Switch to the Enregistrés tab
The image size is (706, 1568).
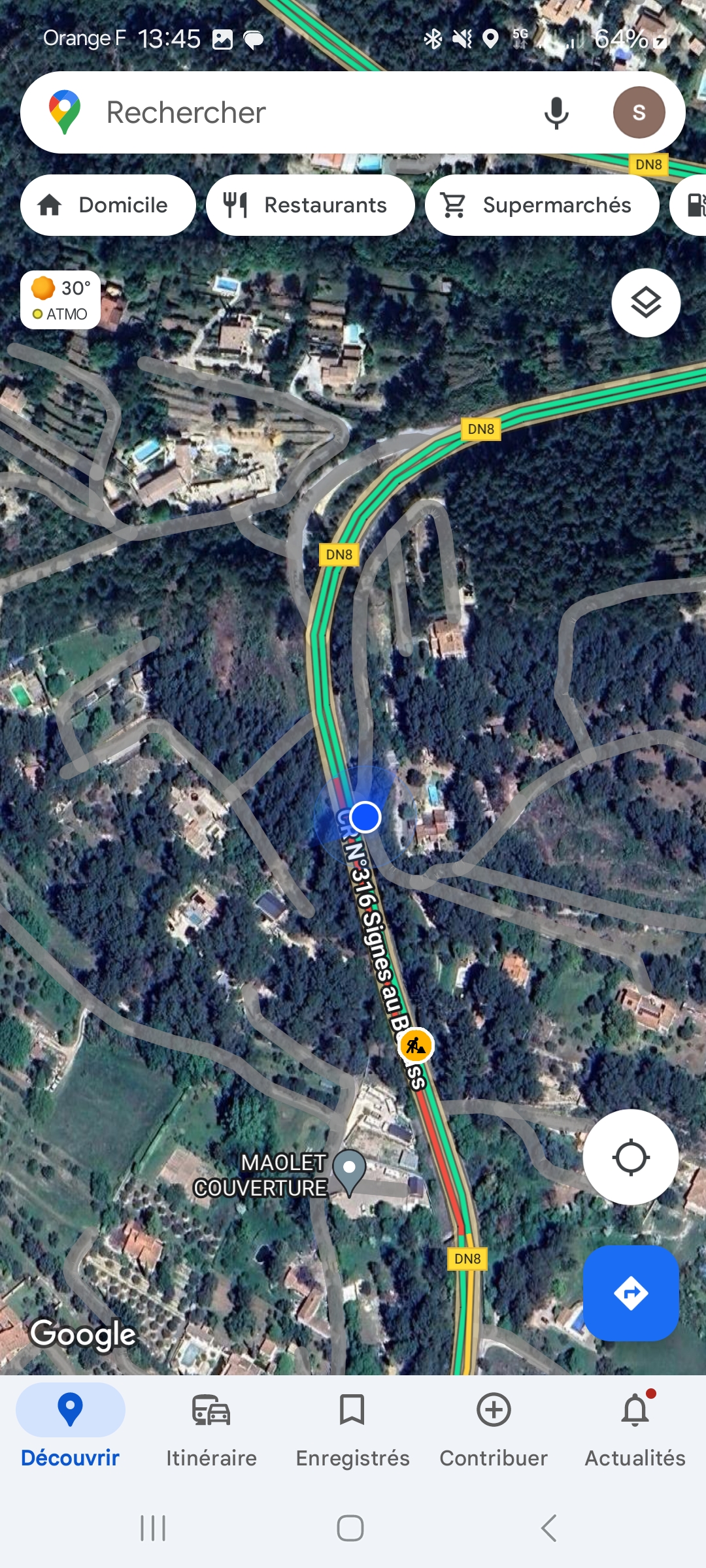tap(352, 1428)
